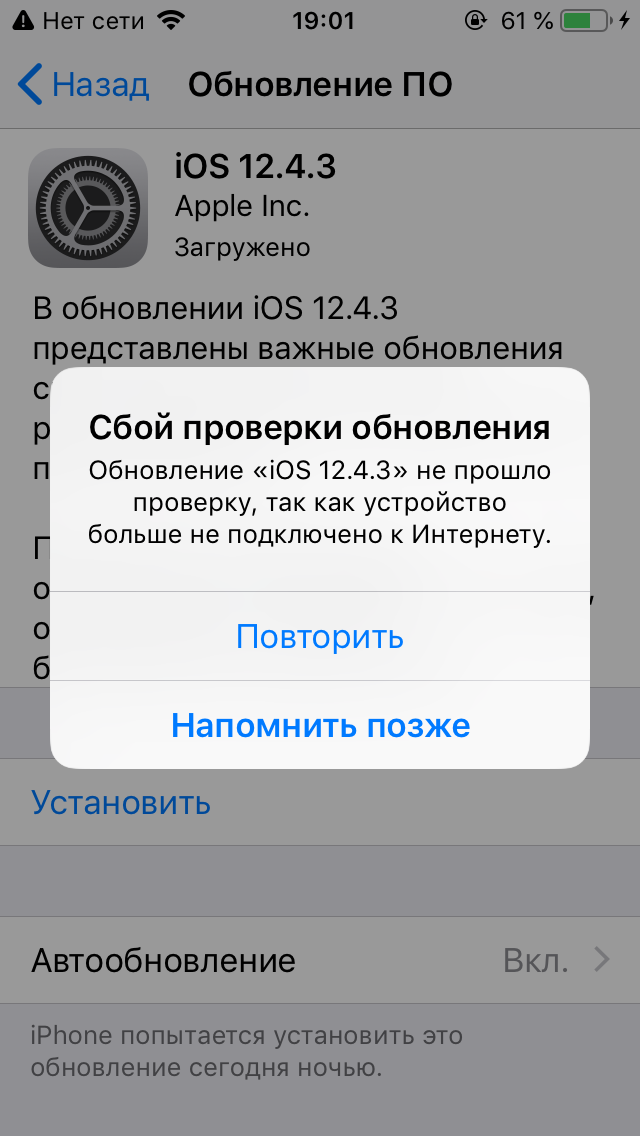Tap Установить to install the update

(121, 802)
